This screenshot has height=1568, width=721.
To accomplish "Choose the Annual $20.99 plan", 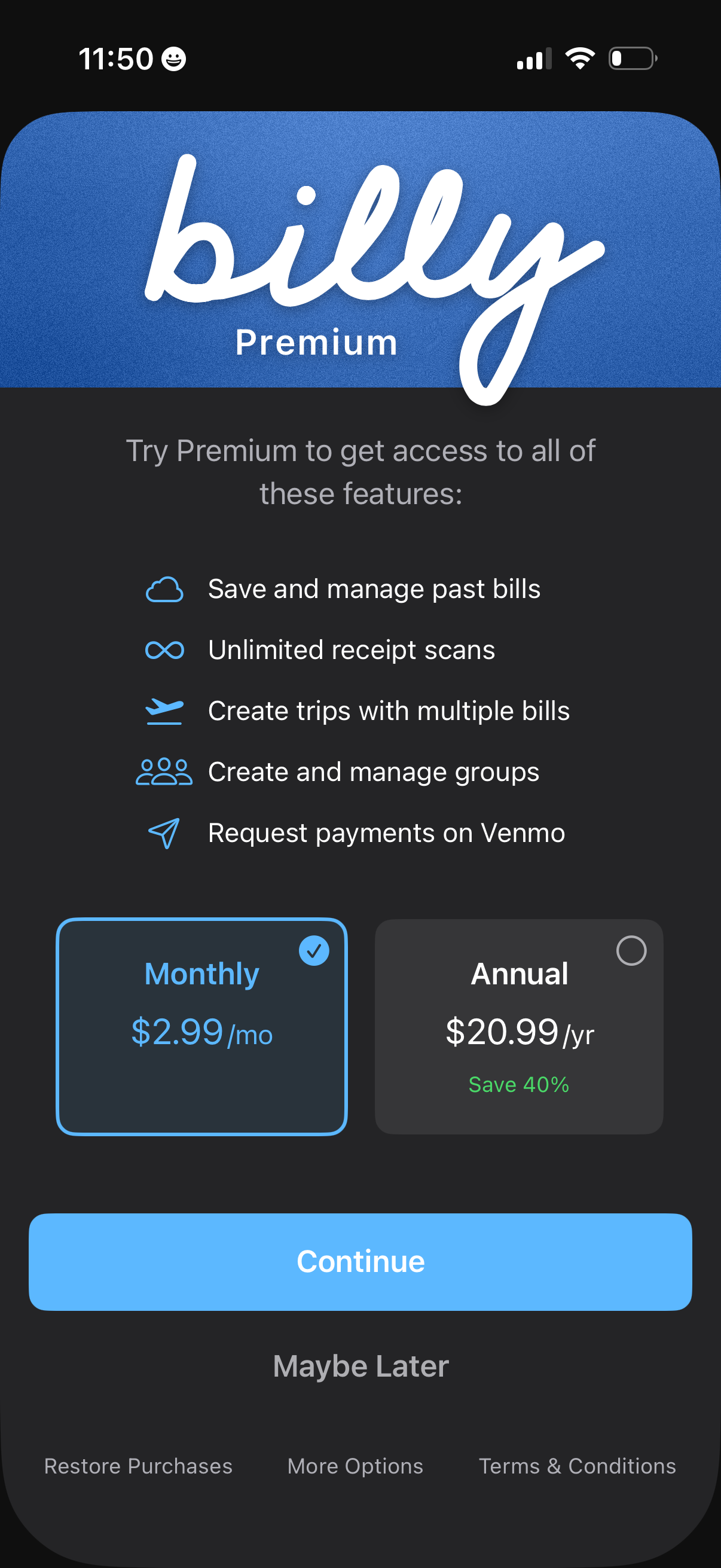I will pos(519,1026).
